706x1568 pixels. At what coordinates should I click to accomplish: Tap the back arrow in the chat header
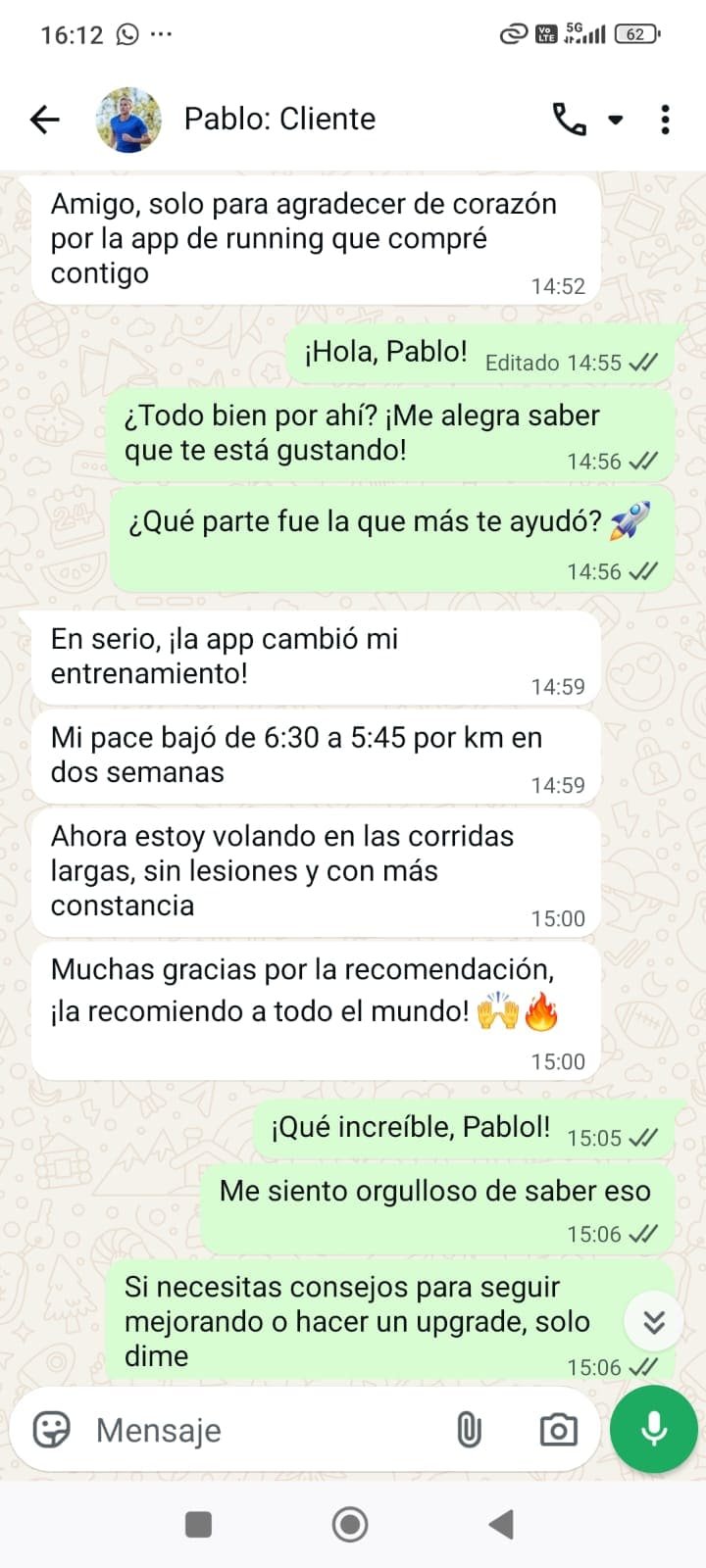[x=43, y=119]
